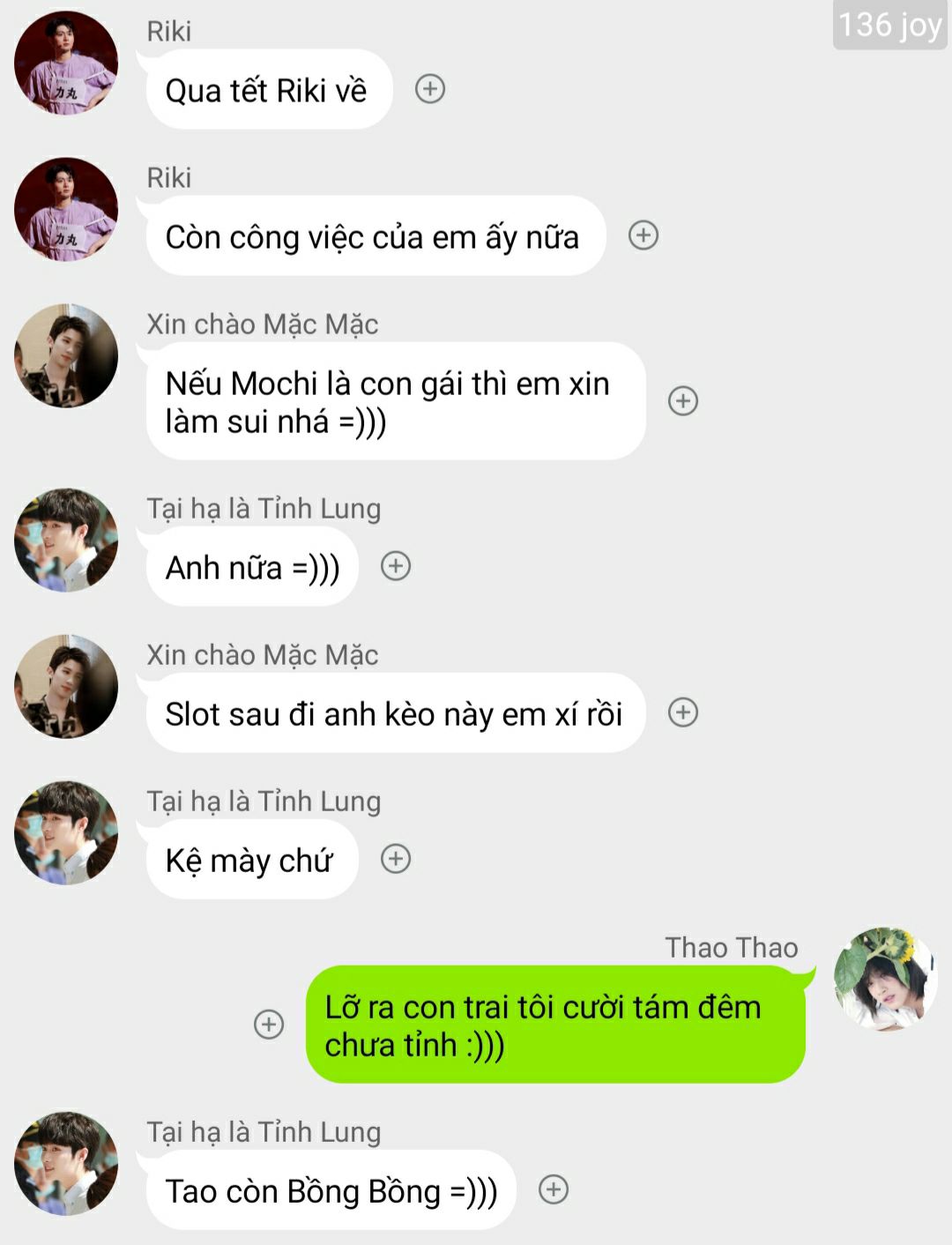Open Thao Thao's profile picture
Image resolution: width=952 pixels, height=1245 pixels.
pyautogui.click(x=885, y=979)
